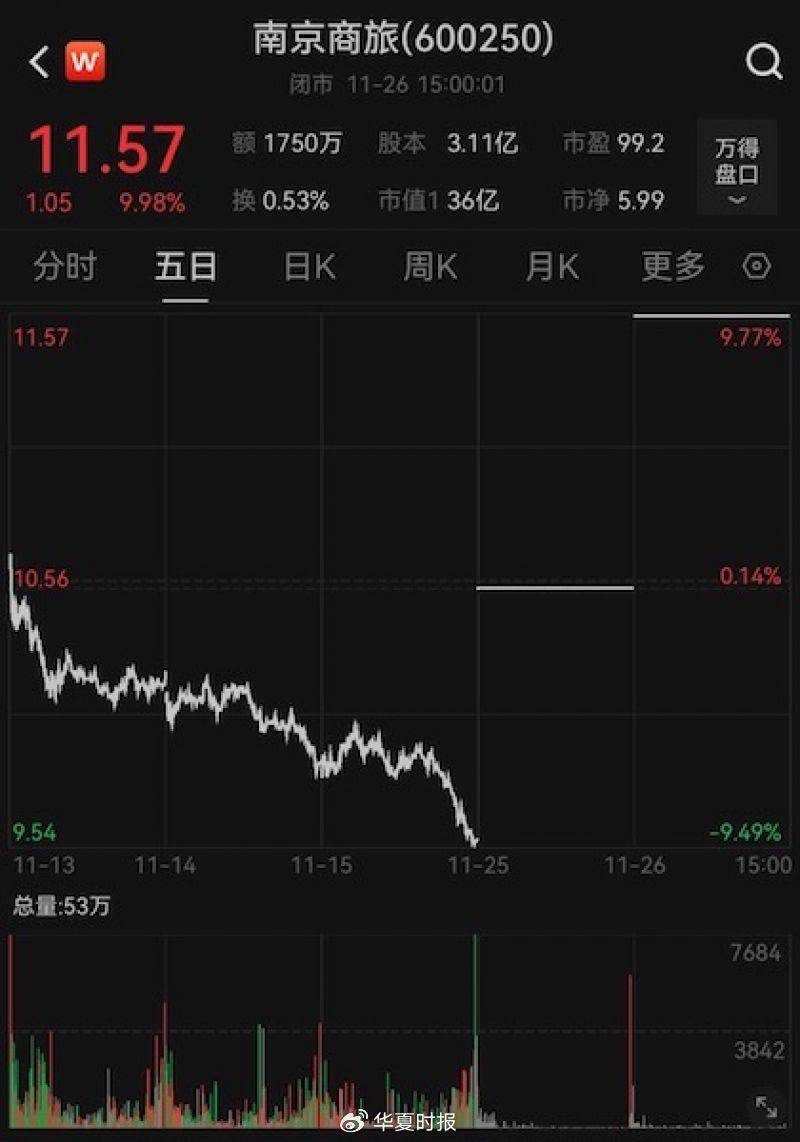Screen dimensions: 800x1142
Task: Switch to the 日K daily chart tab
Action: (x=307, y=267)
